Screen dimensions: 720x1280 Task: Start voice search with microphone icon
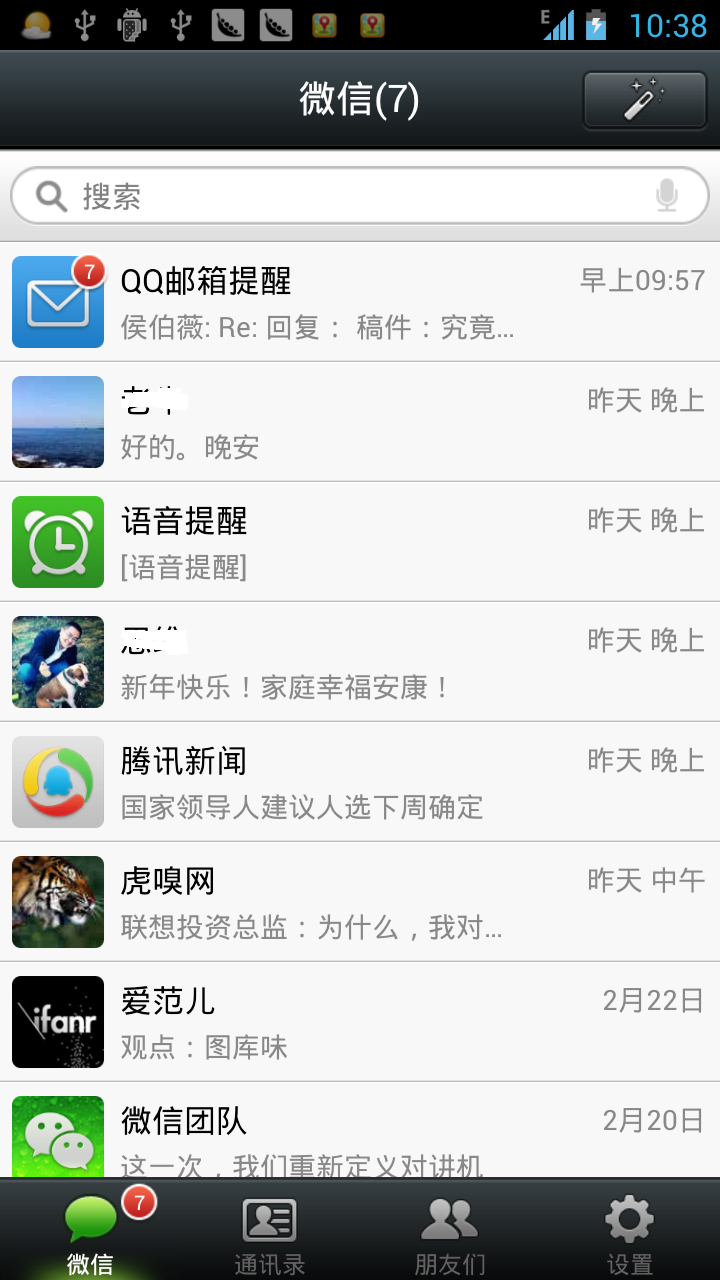[x=667, y=196]
